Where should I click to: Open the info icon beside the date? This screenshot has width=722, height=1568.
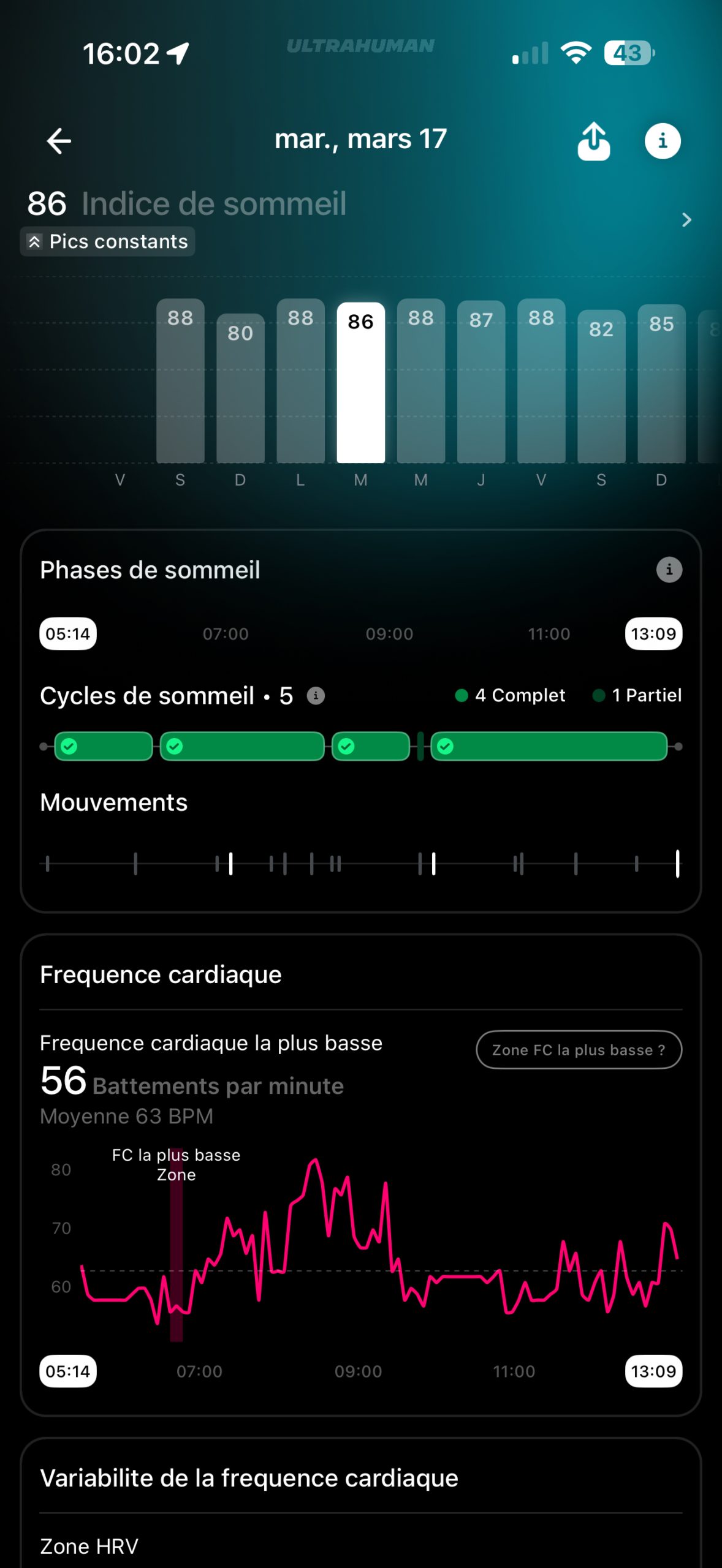coord(663,141)
